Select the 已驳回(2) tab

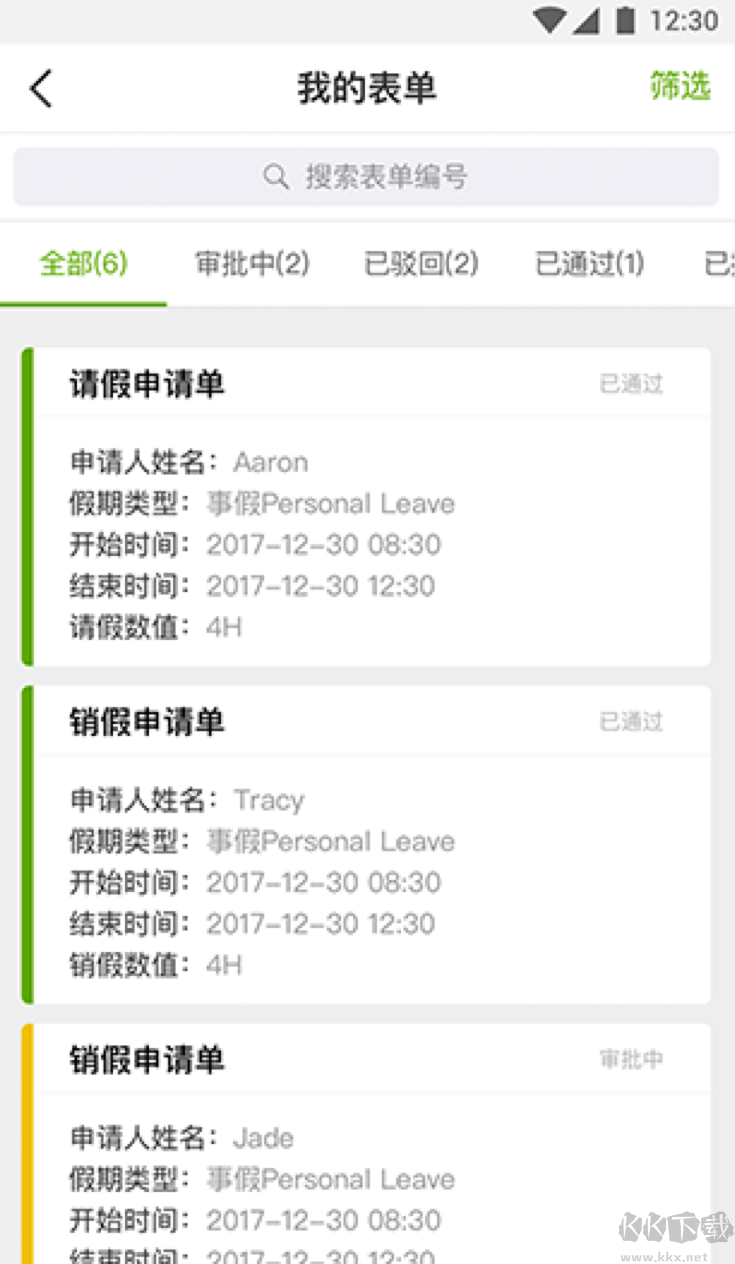(x=421, y=264)
